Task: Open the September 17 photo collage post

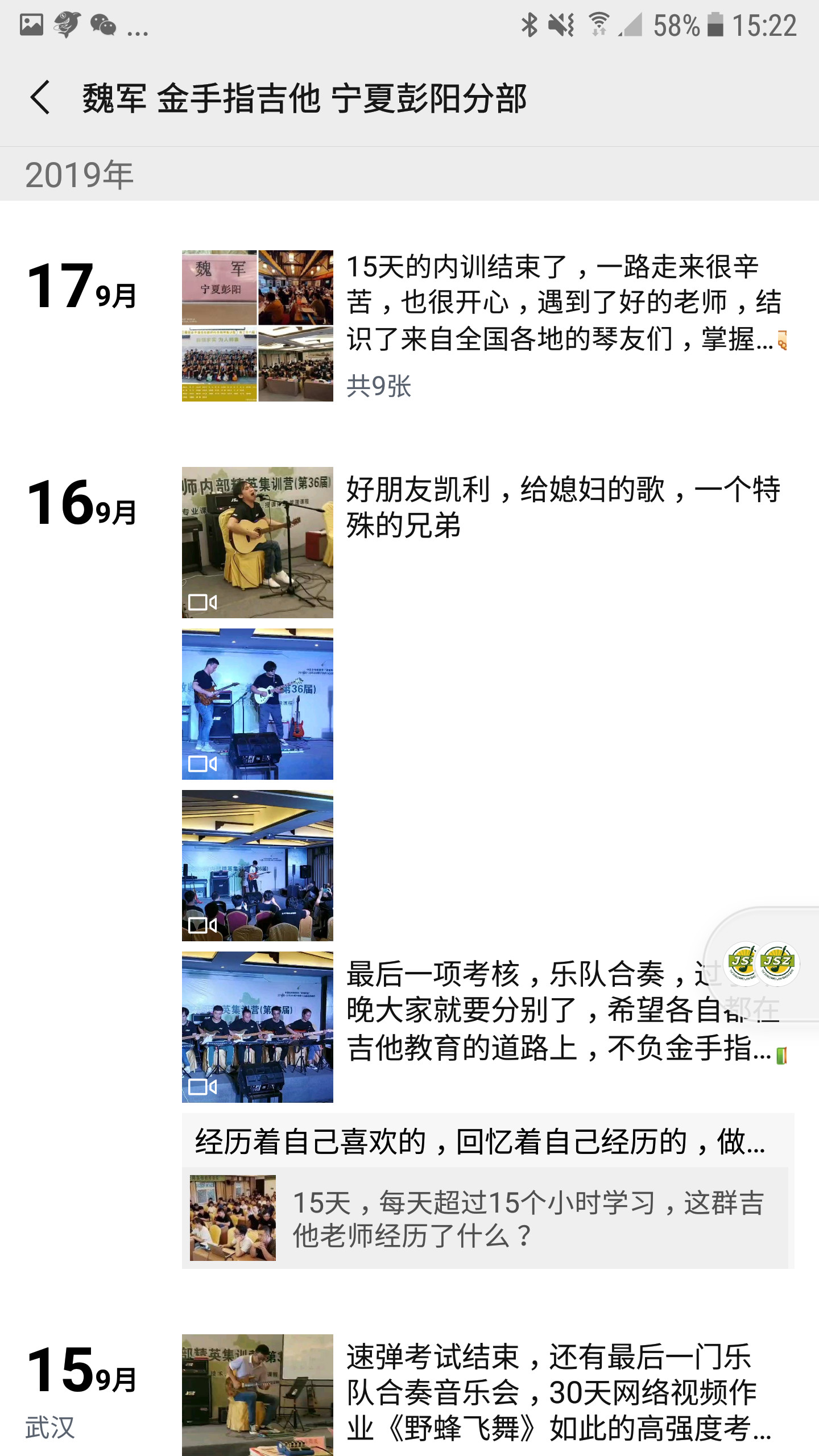Action: click(258, 326)
